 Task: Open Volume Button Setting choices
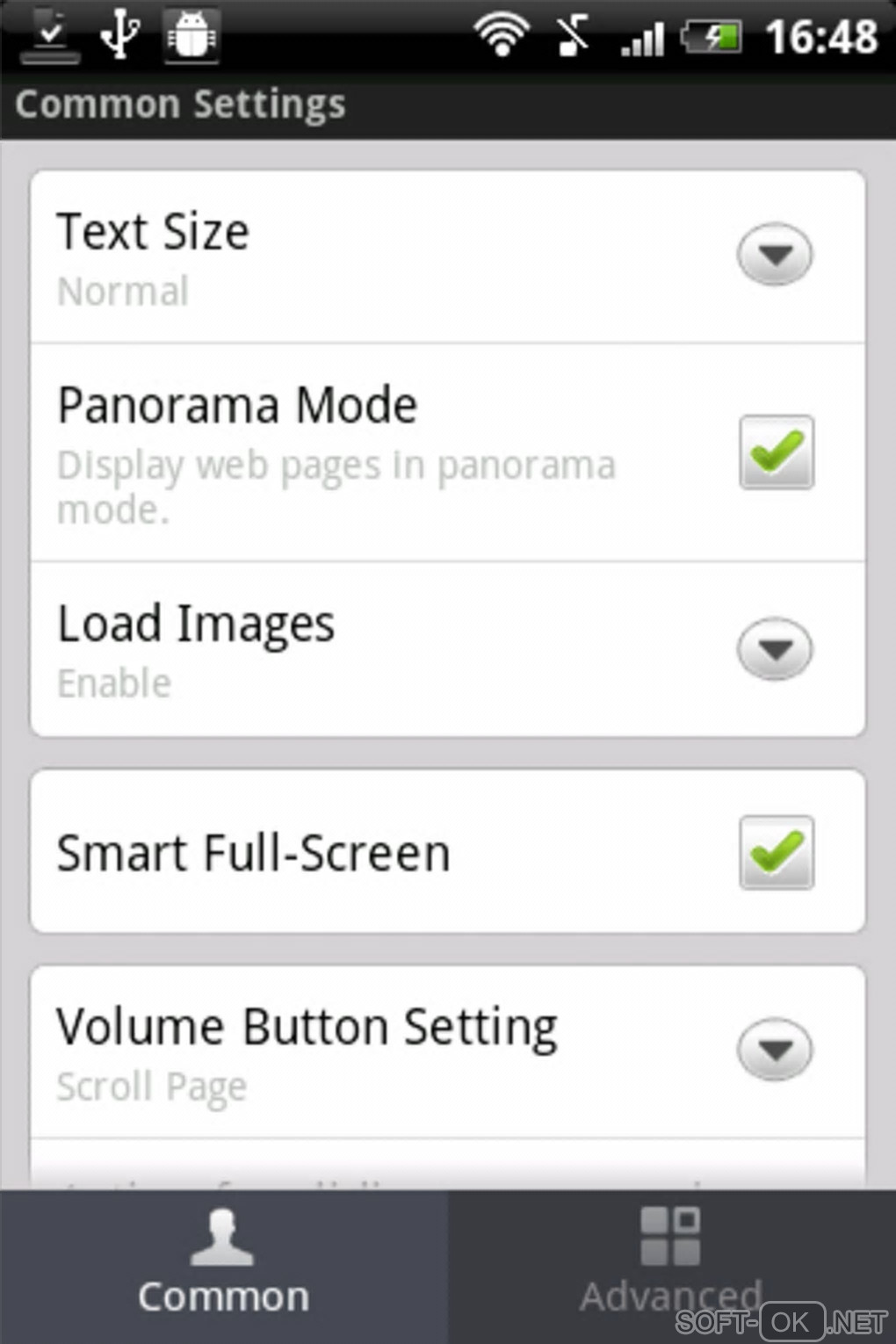[774, 1049]
